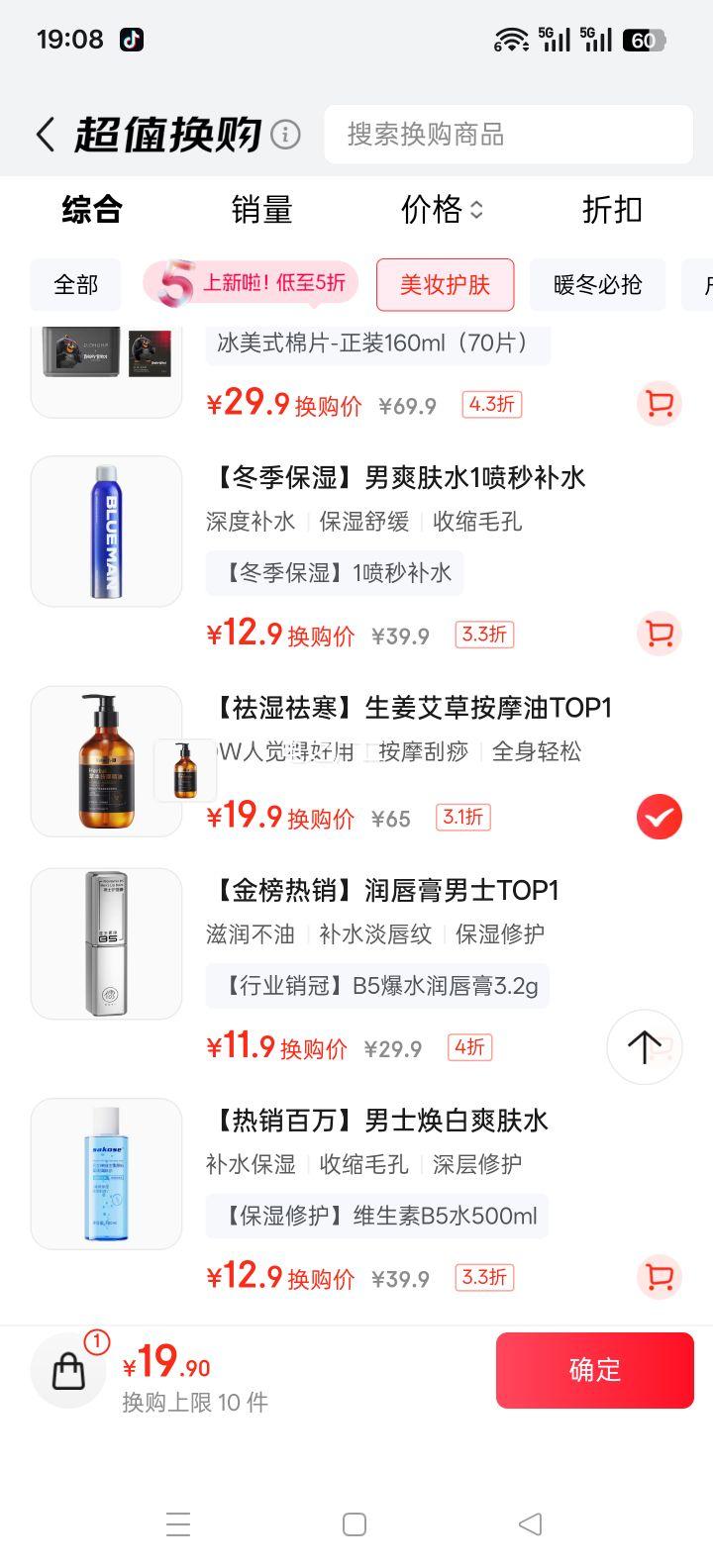This screenshot has width=713, height=1568.
Task: Jump back to top with arrow button
Action: (644, 1046)
